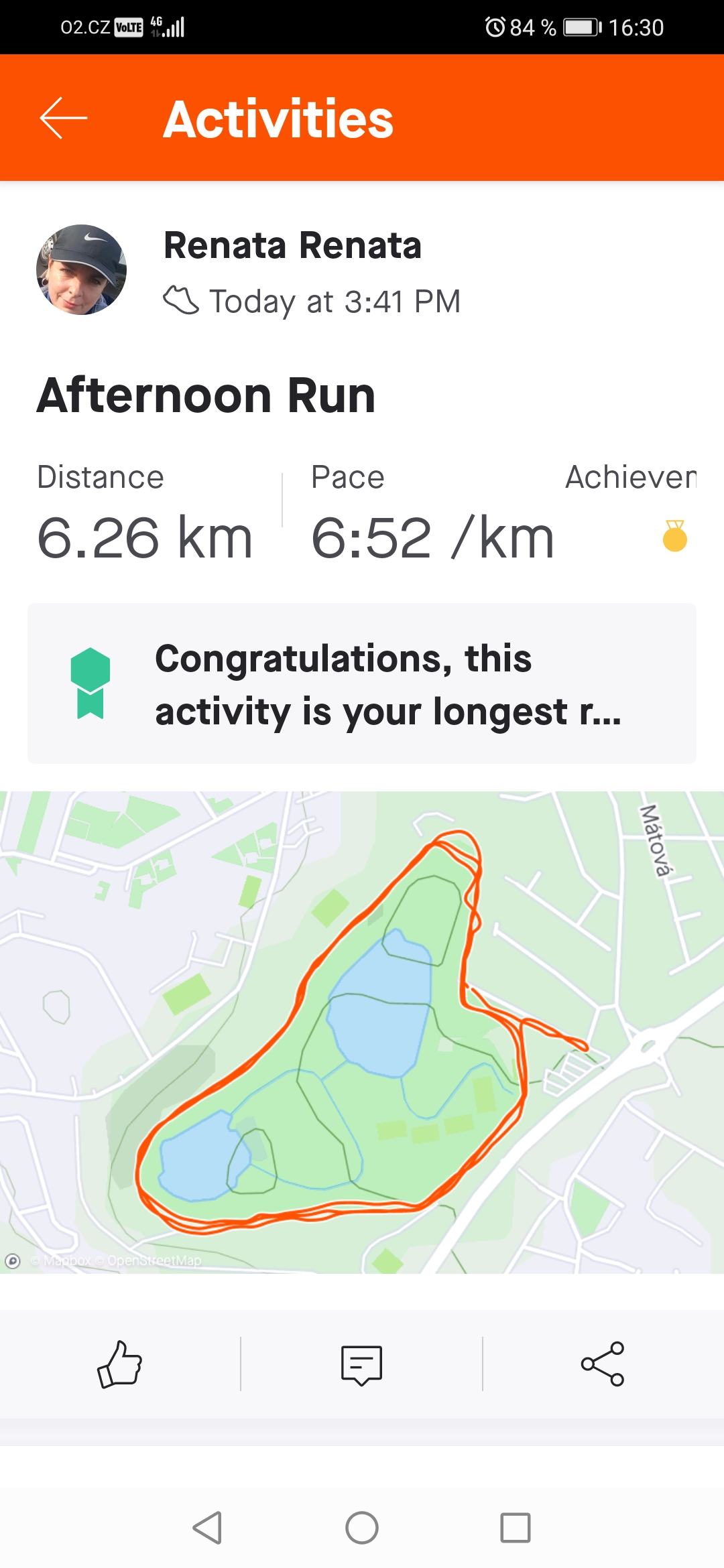Image resolution: width=724 pixels, height=1568 pixels.
Task: Go back using the Activities arrow
Action: click(64, 118)
